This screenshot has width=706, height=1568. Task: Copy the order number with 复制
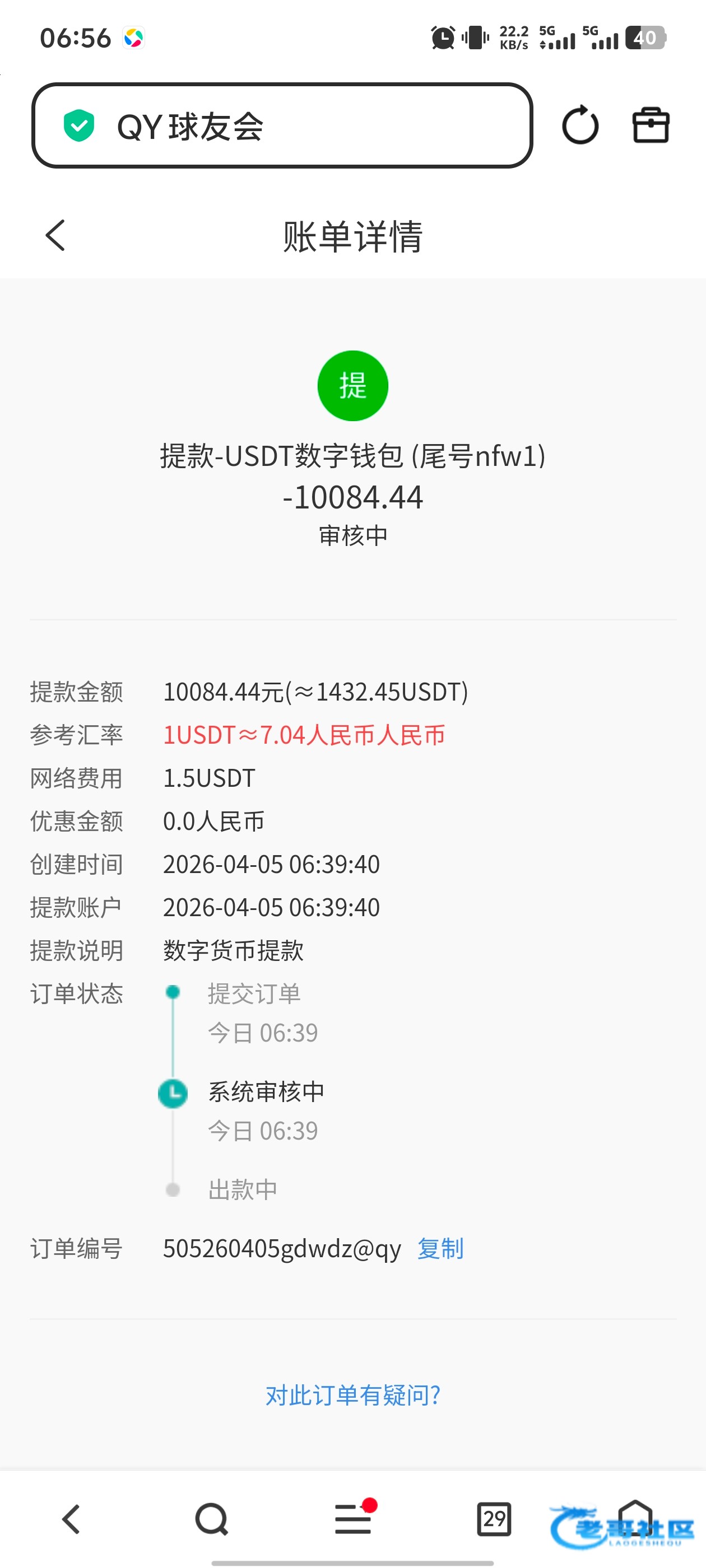440,1249
